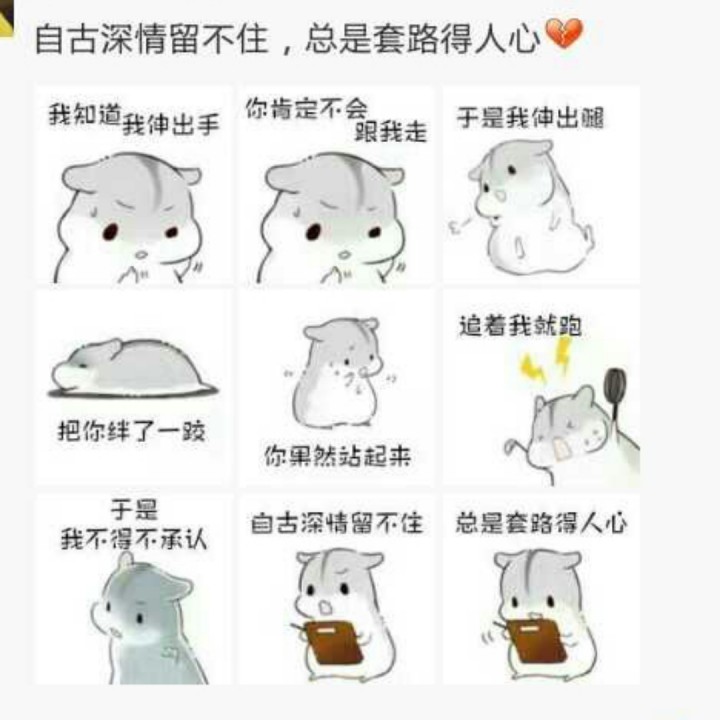Open the picture captioned 你肯定不会跟我走
This screenshot has height=720, width=720.
pos(337,184)
